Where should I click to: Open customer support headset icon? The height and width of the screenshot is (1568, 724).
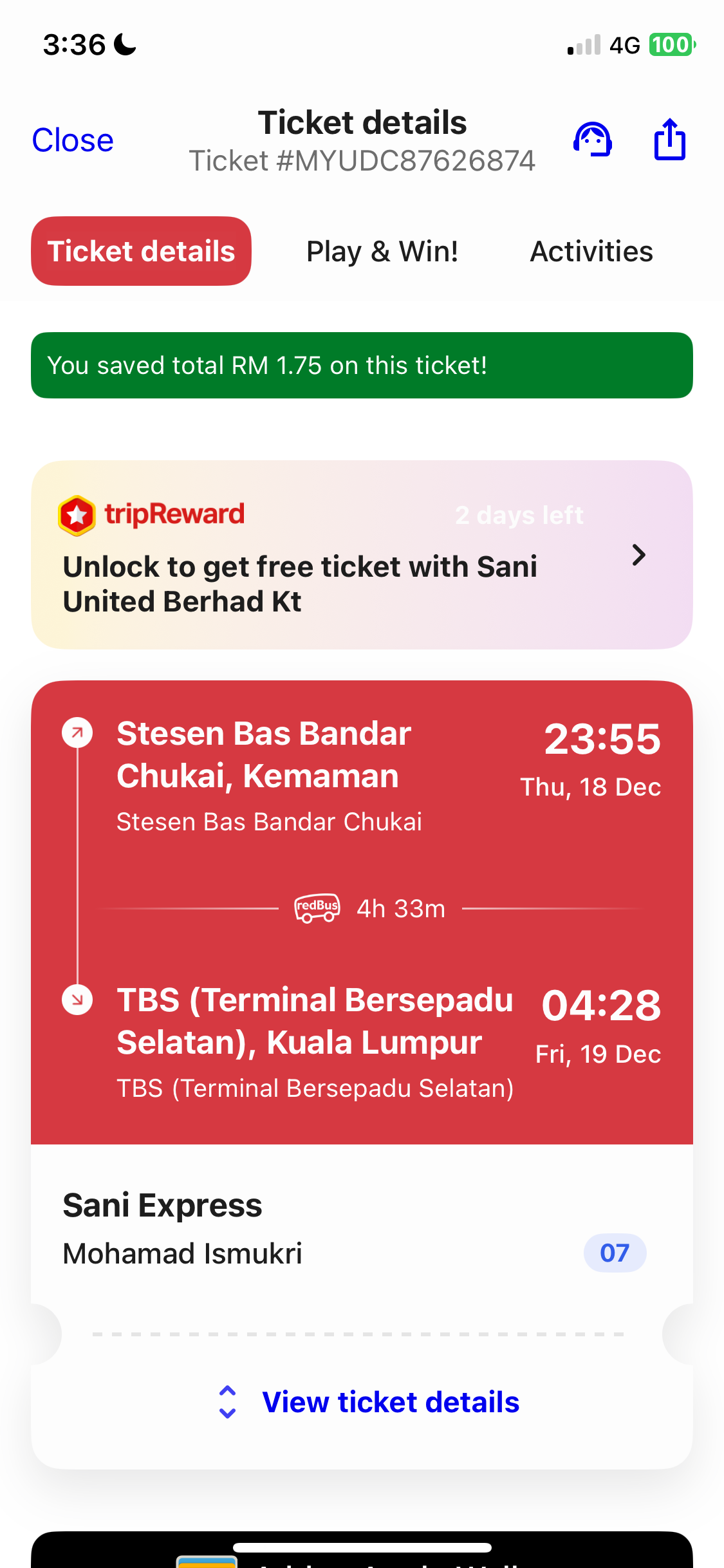pyautogui.click(x=593, y=140)
